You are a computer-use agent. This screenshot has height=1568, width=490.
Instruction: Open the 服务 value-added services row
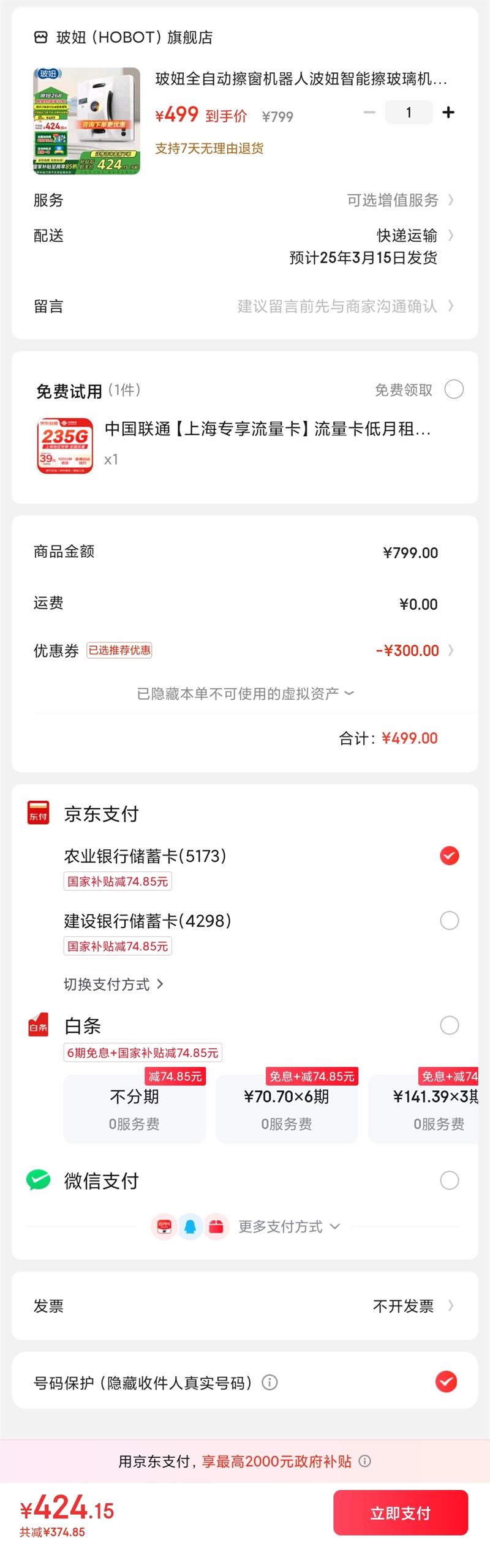(x=399, y=200)
